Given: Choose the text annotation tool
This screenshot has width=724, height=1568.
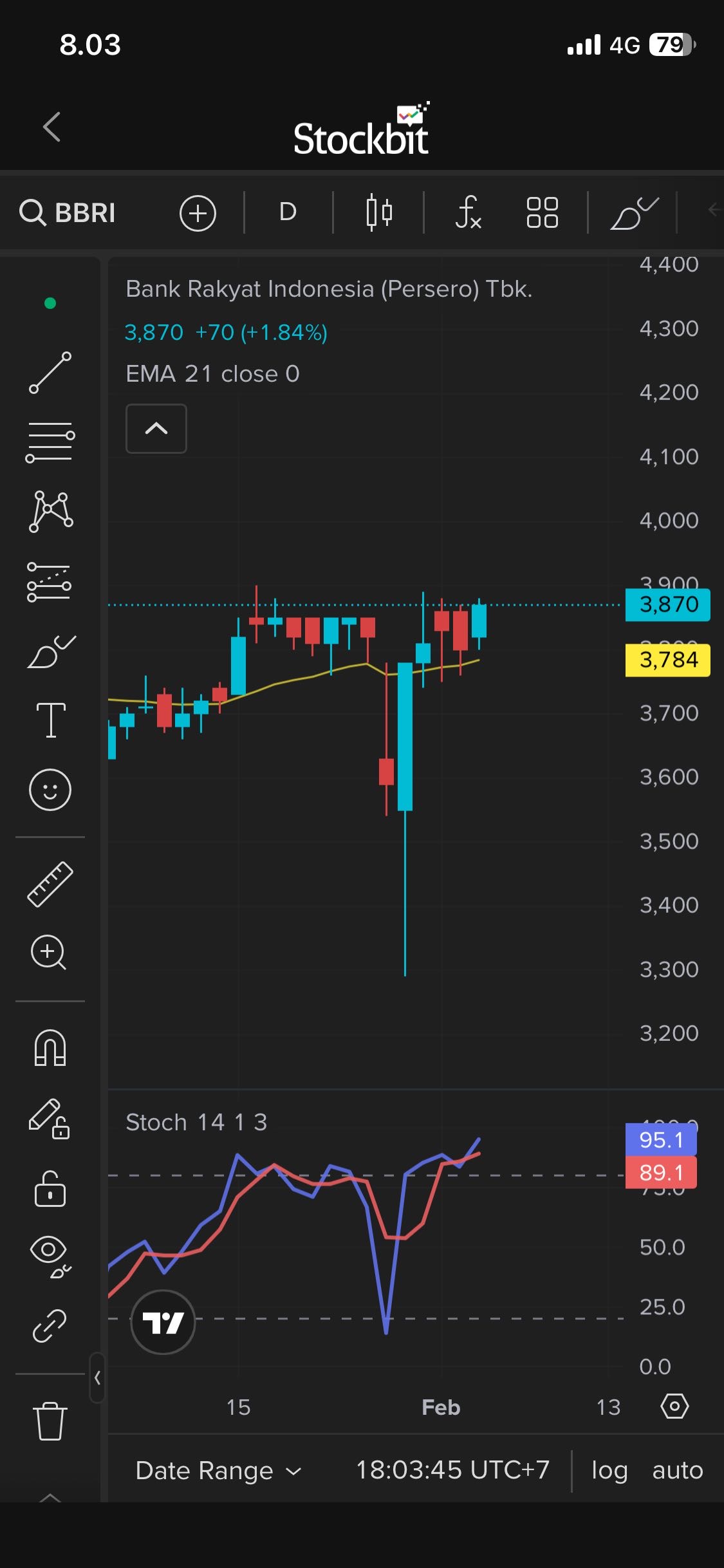Looking at the screenshot, I should click(50, 720).
